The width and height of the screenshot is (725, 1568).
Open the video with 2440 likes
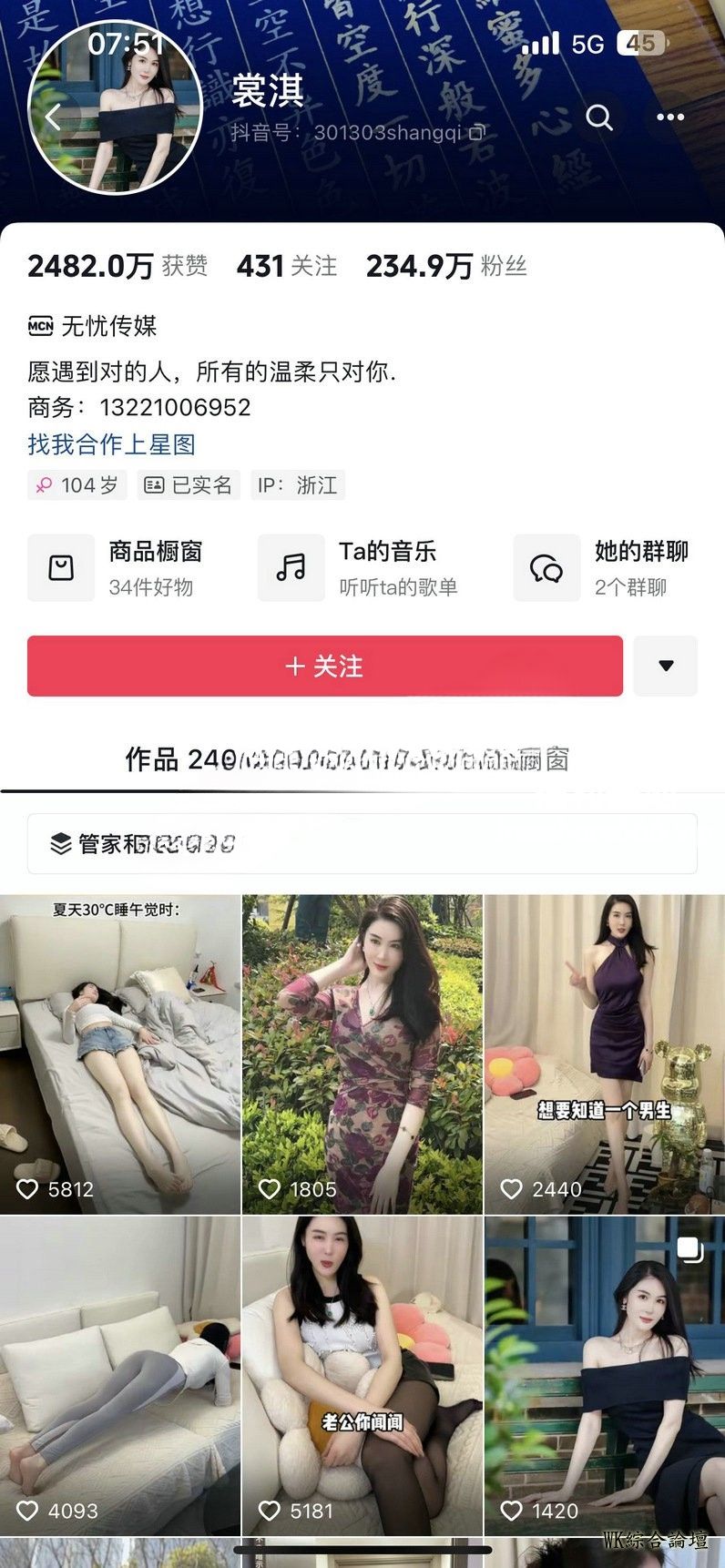[x=604, y=1054]
